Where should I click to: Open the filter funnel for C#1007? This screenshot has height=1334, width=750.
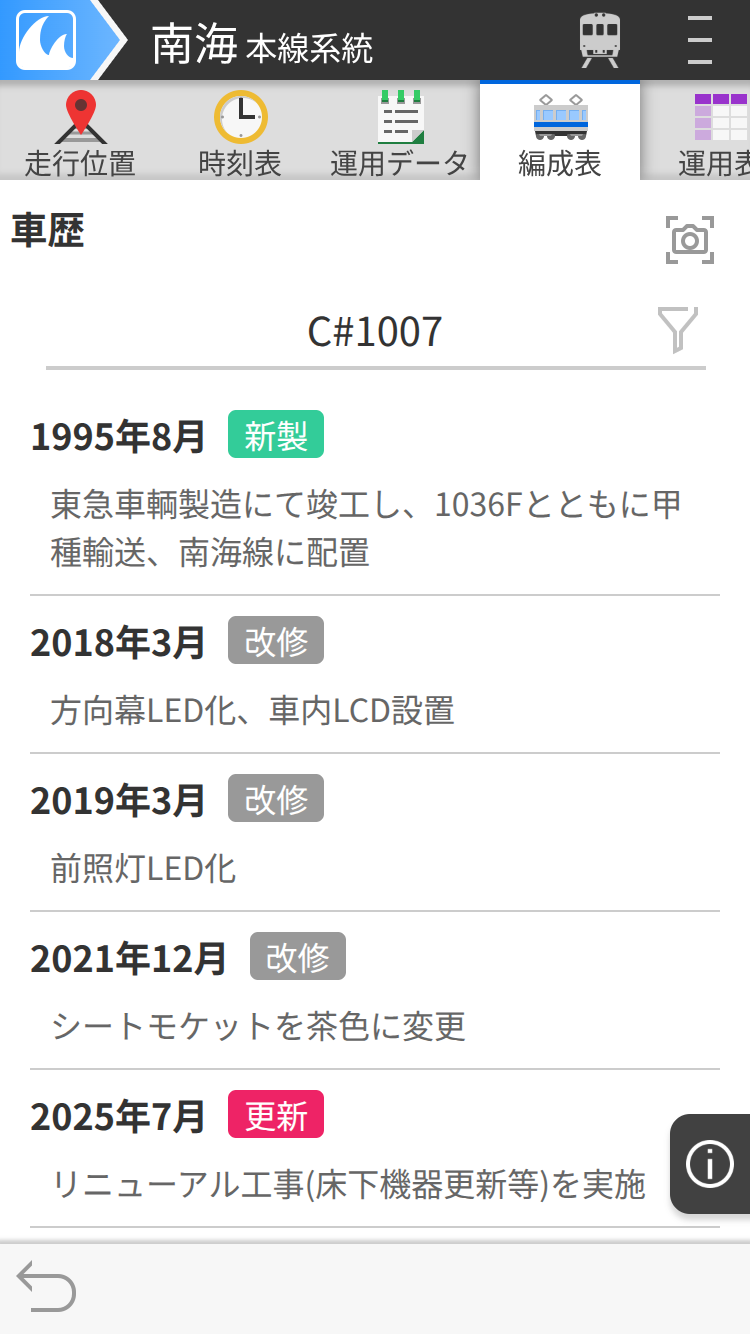677,330
